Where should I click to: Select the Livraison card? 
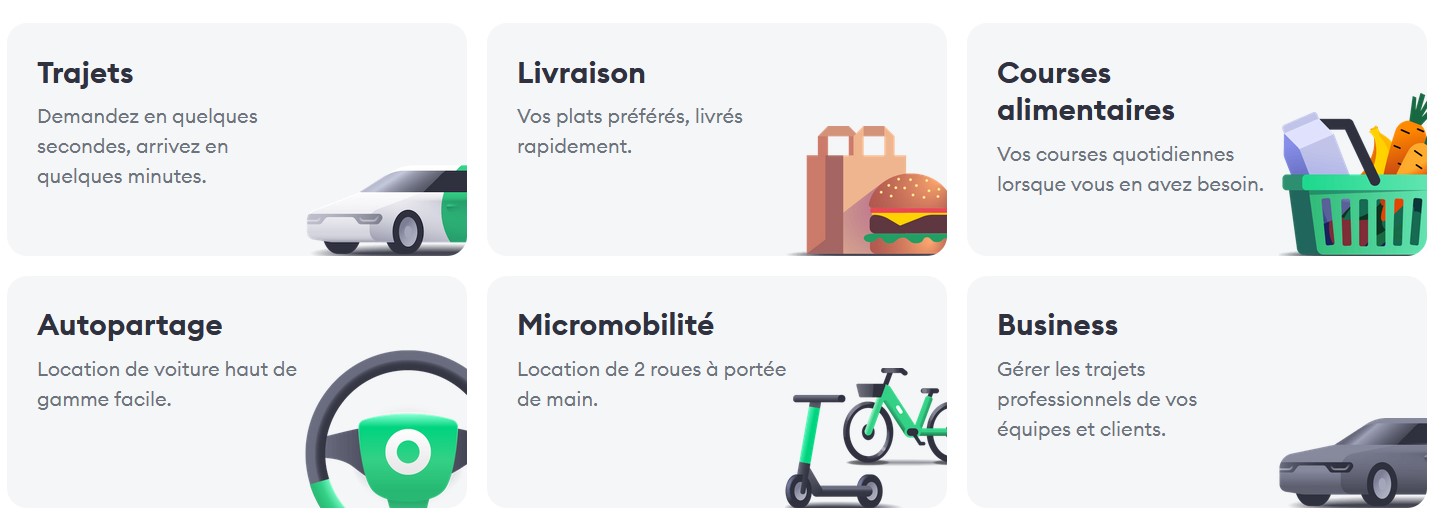pos(716,140)
